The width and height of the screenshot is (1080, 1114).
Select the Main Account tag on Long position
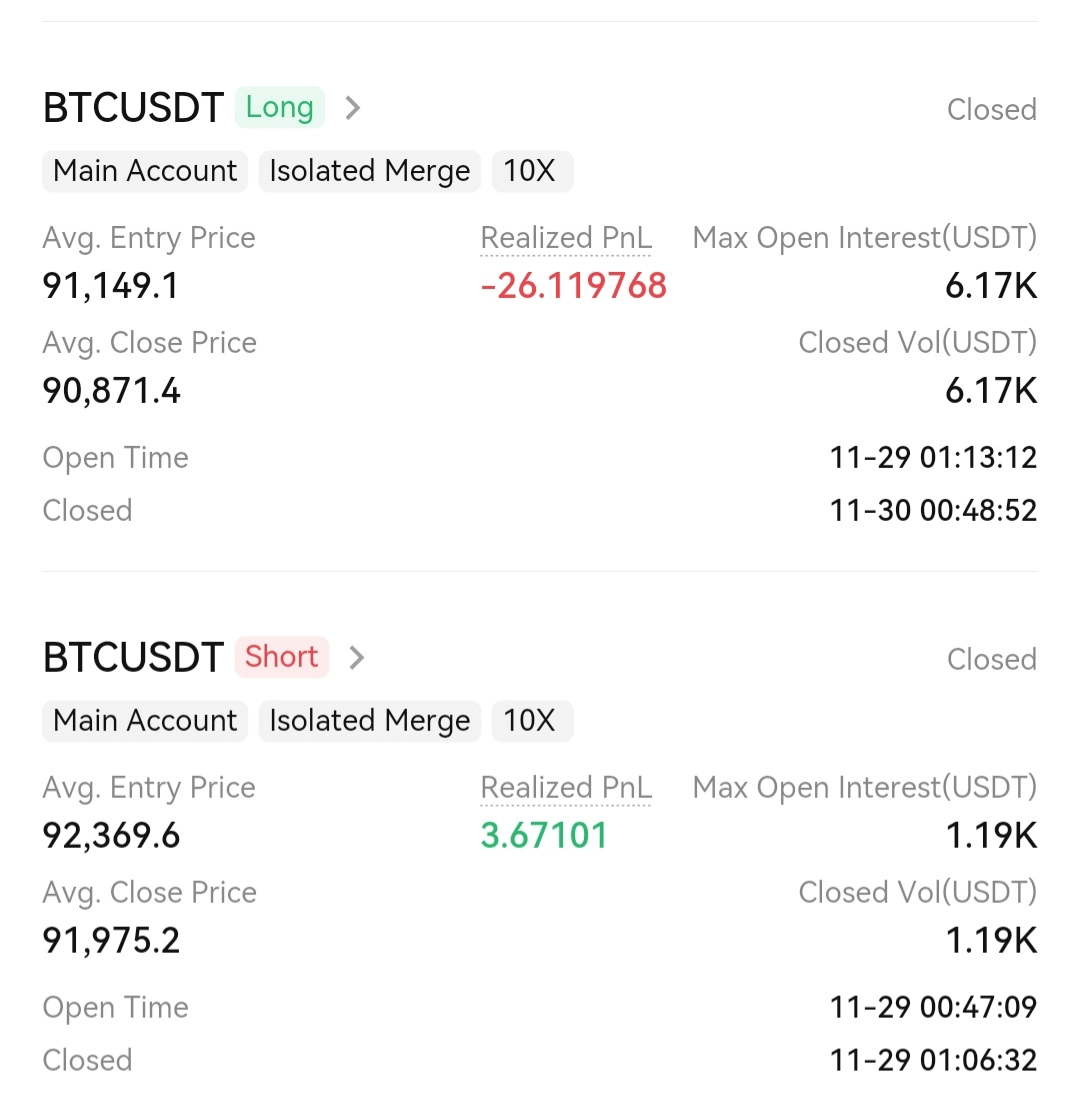(x=144, y=171)
